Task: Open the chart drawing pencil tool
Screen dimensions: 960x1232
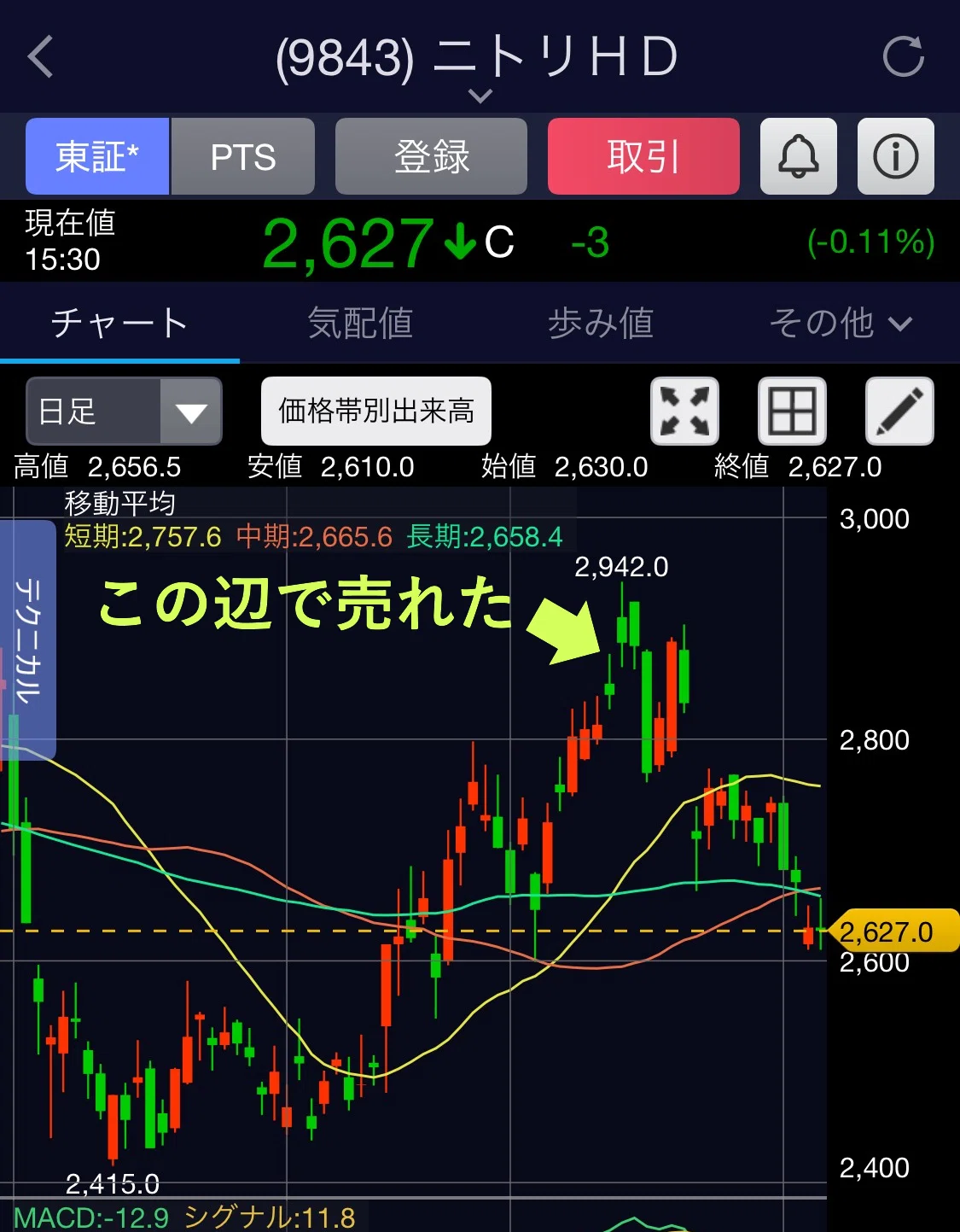Action: point(900,412)
